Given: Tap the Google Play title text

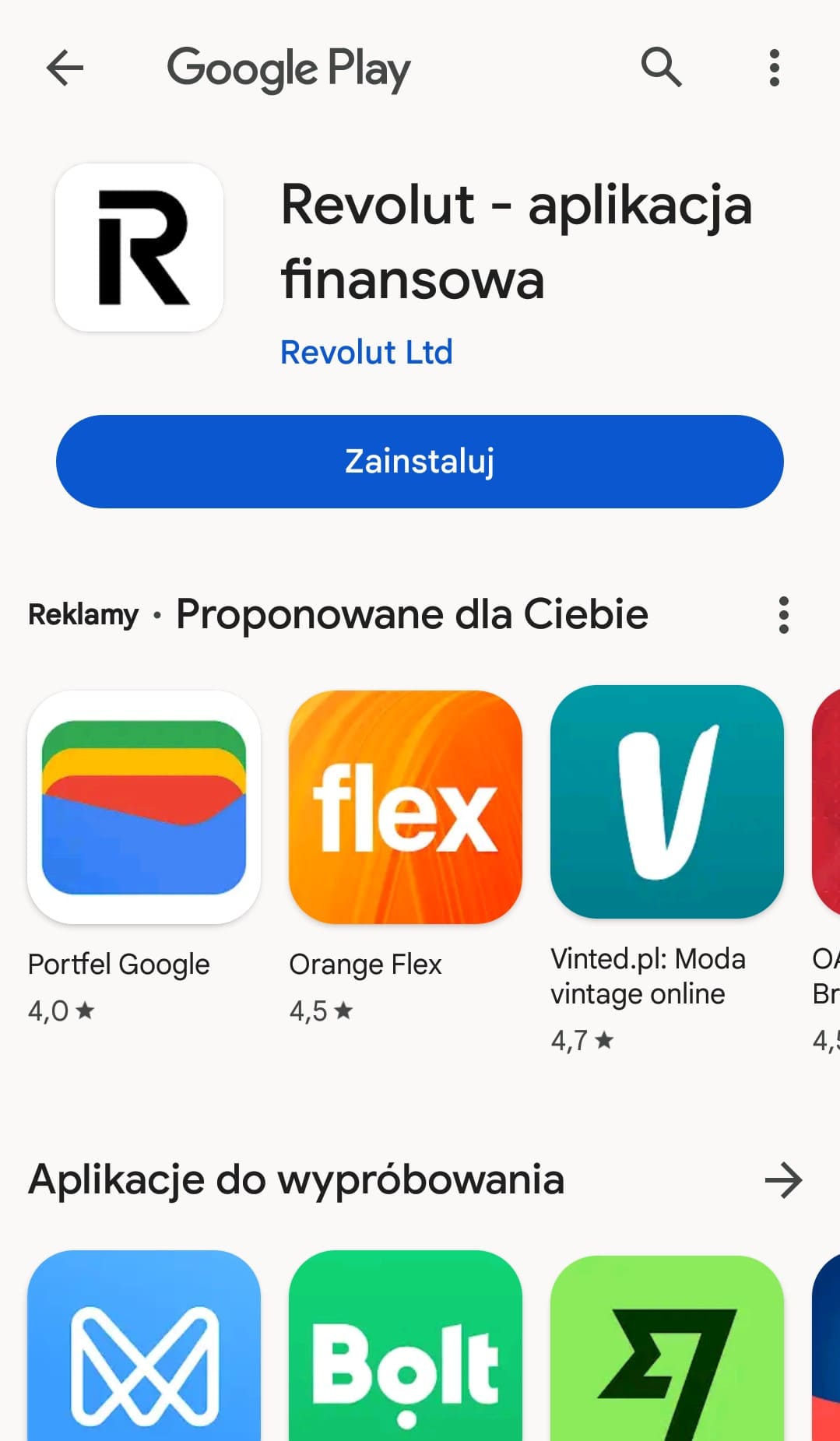Looking at the screenshot, I should coord(289,68).
